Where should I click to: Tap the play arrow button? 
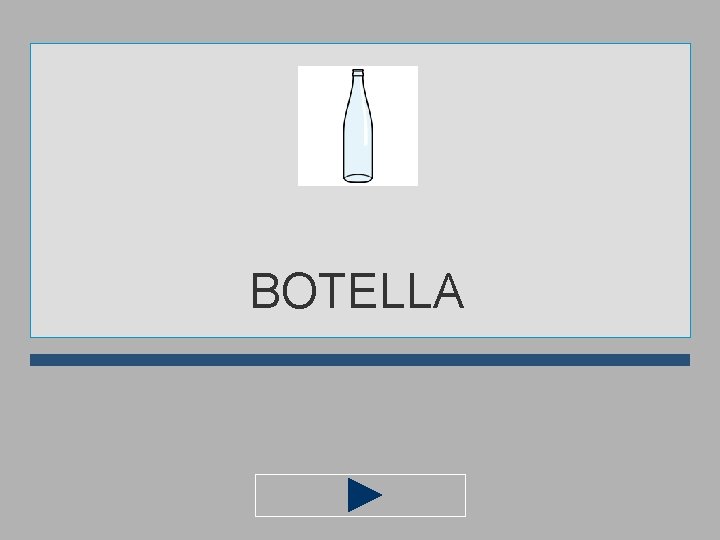(x=360, y=495)
